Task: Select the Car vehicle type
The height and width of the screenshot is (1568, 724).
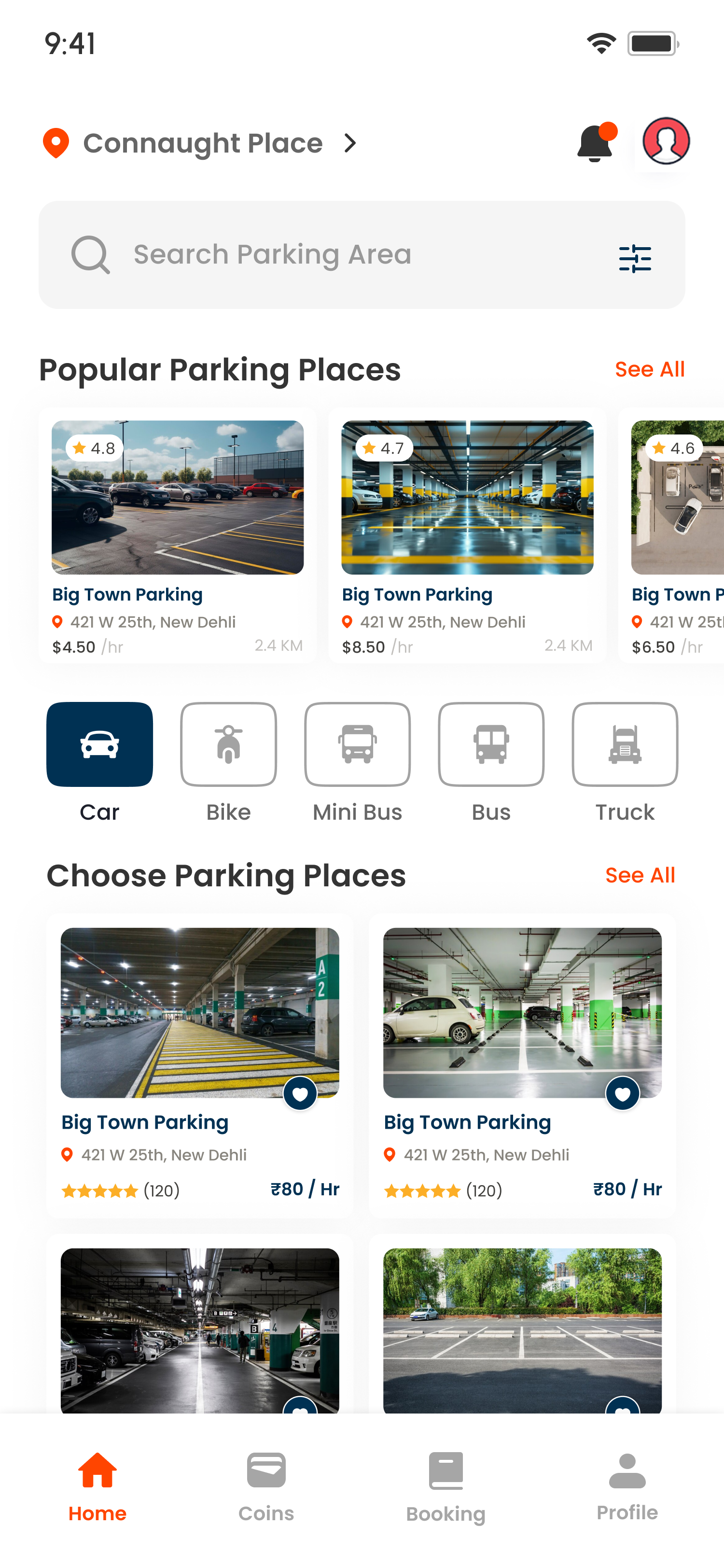Action: point(100,744)
